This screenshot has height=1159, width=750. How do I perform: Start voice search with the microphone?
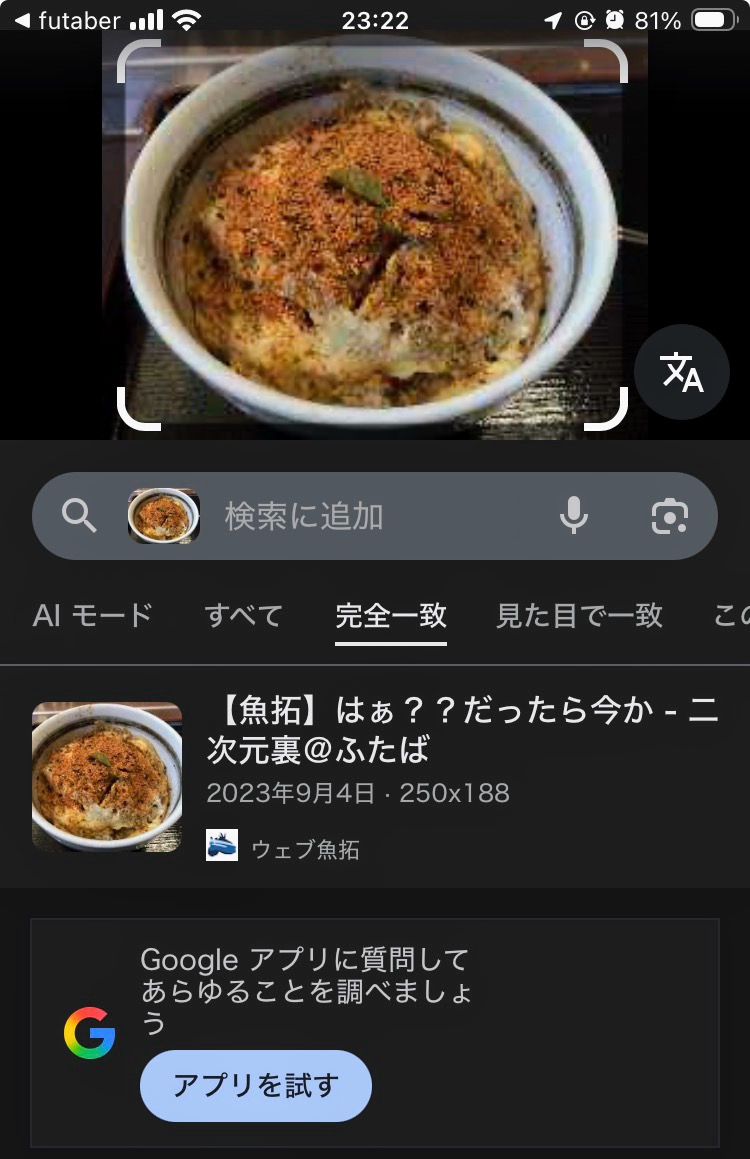573,516
